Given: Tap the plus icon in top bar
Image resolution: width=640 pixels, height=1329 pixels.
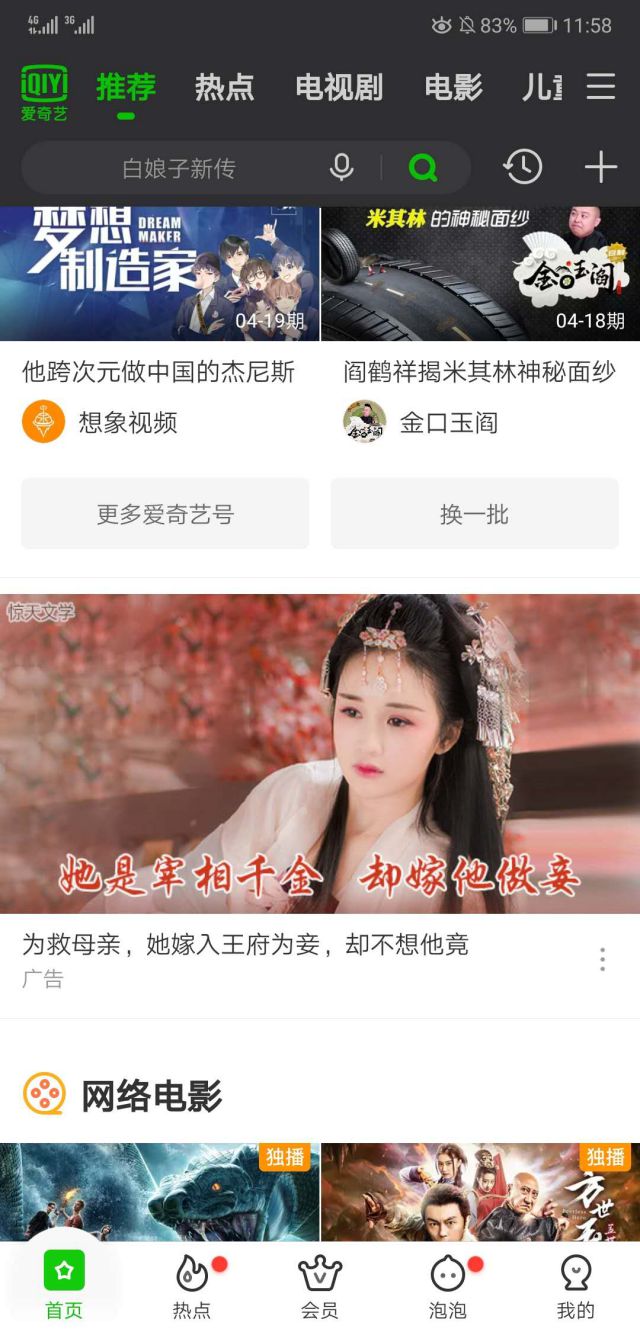Looking at the screenshot, I should click(600, 167).
